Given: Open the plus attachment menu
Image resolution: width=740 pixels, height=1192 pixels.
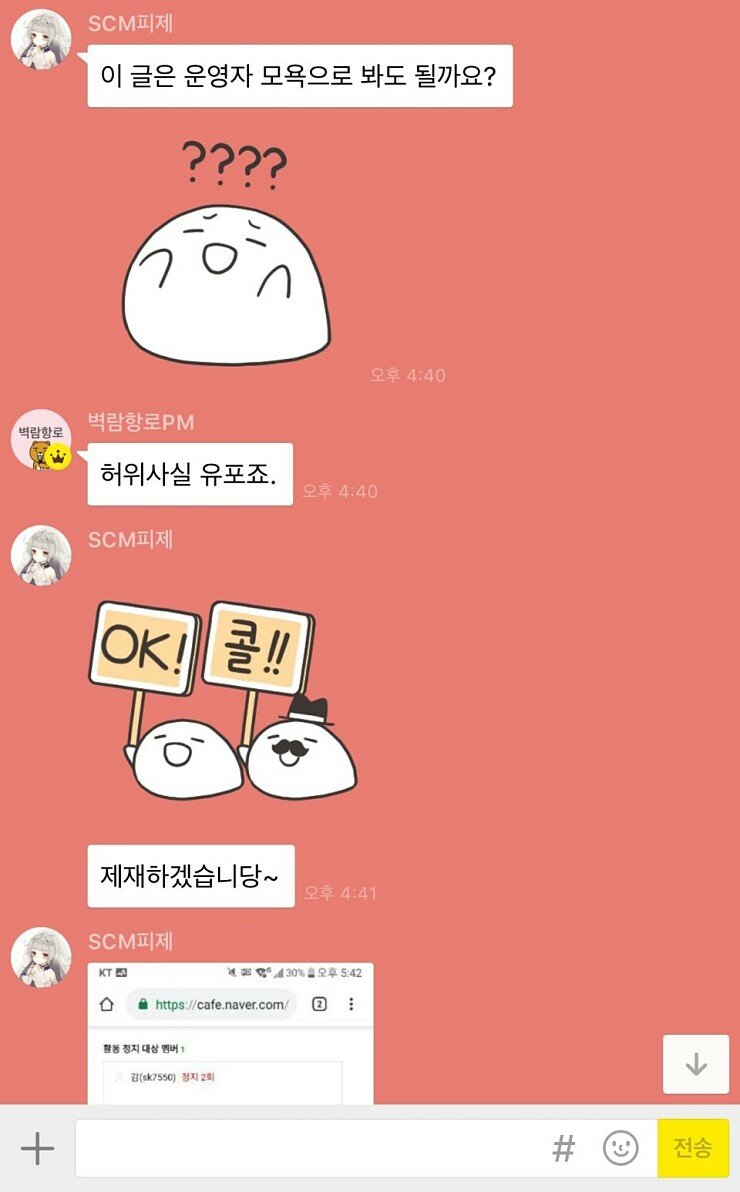Looking at the screenshot, I should pos(37,1148).
